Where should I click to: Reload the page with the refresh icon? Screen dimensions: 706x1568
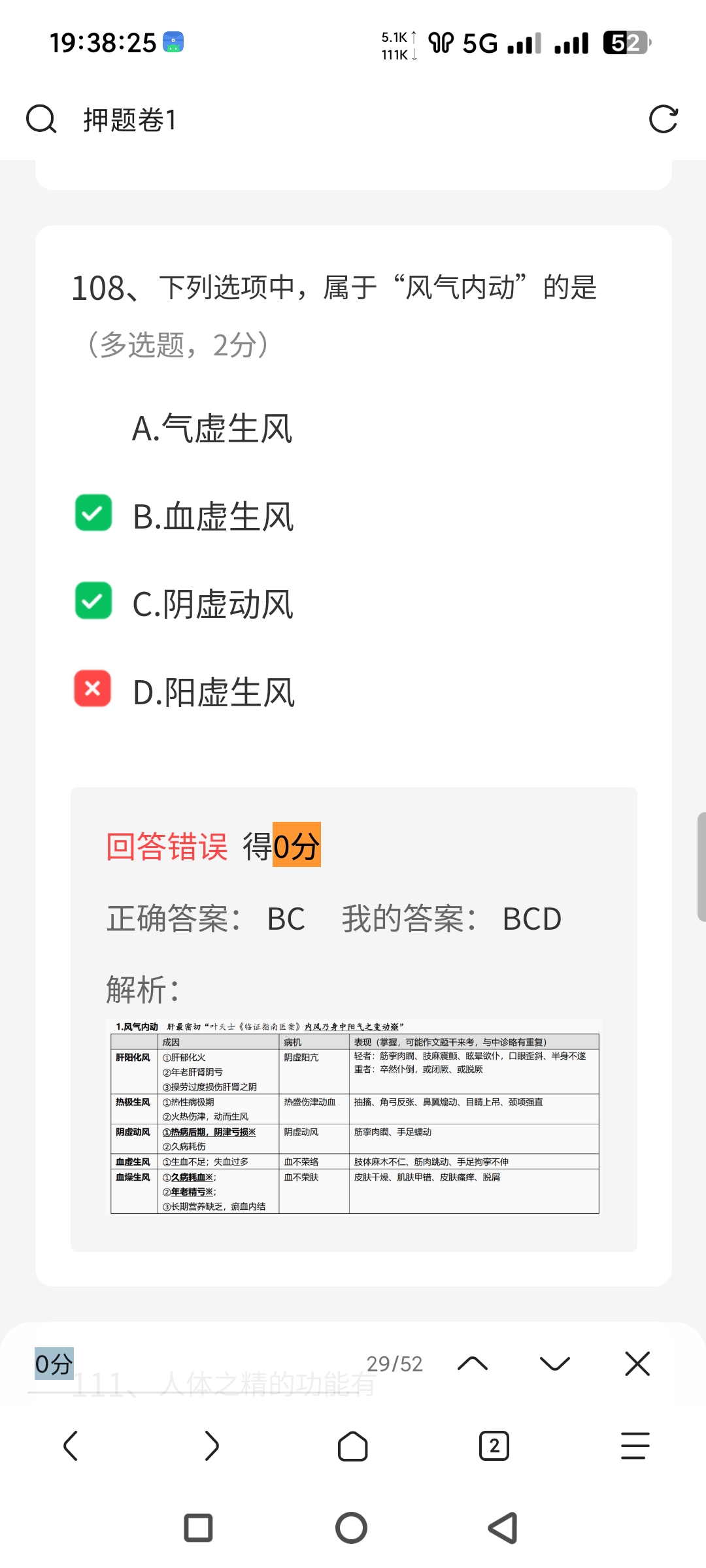coord(663,120)
